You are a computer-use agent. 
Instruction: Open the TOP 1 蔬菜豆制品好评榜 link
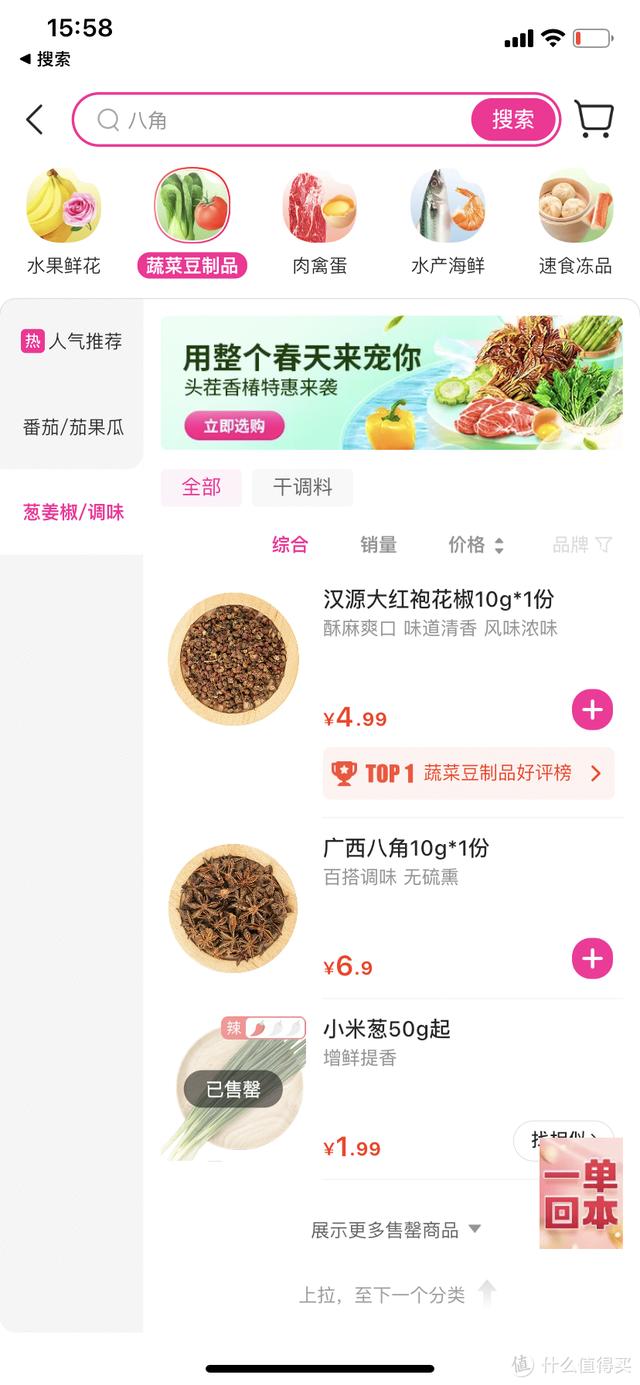tap(468, 773)
